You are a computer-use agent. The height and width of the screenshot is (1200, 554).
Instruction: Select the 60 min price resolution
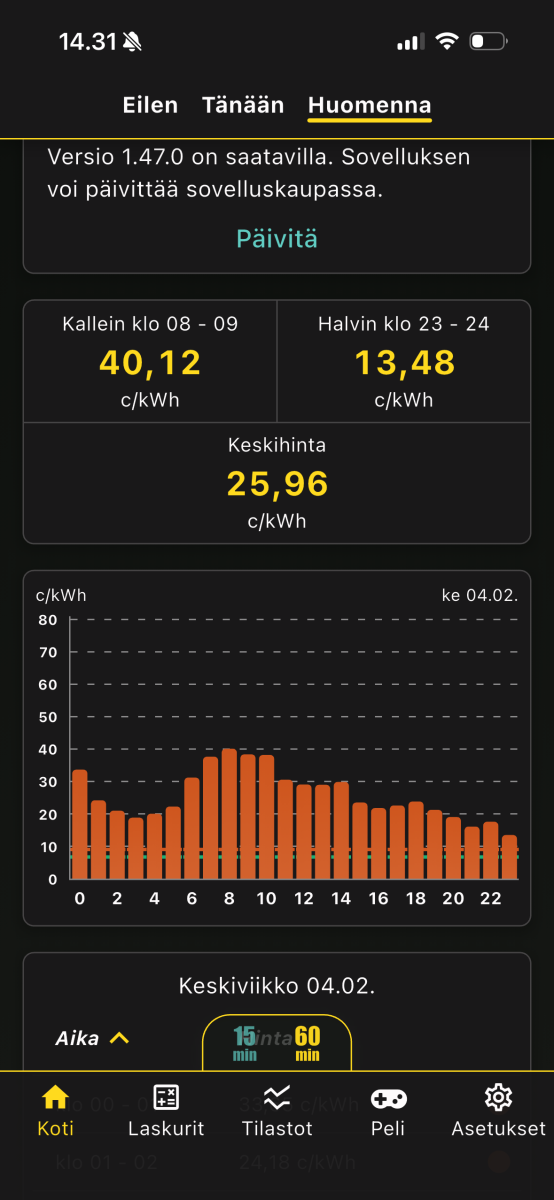click(x=308, y=1043)
